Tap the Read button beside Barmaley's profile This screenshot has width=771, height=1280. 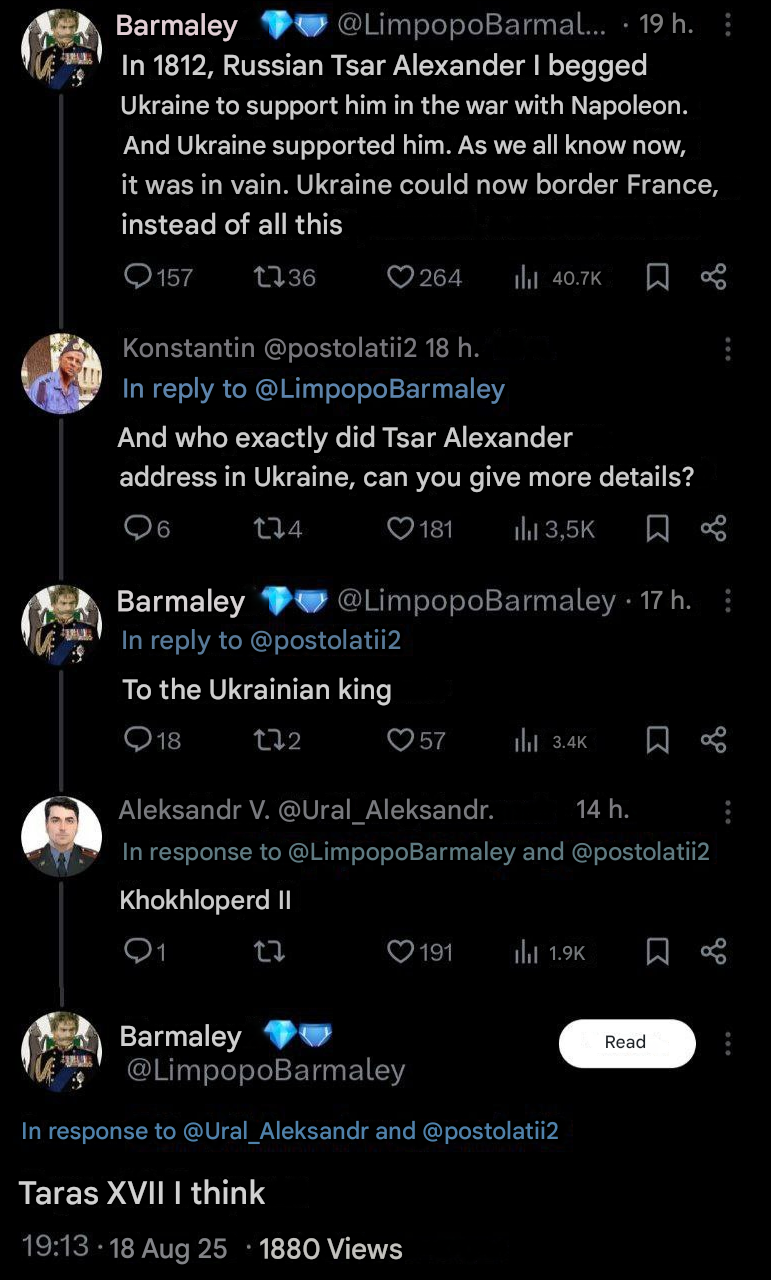tap(626, 1043)
